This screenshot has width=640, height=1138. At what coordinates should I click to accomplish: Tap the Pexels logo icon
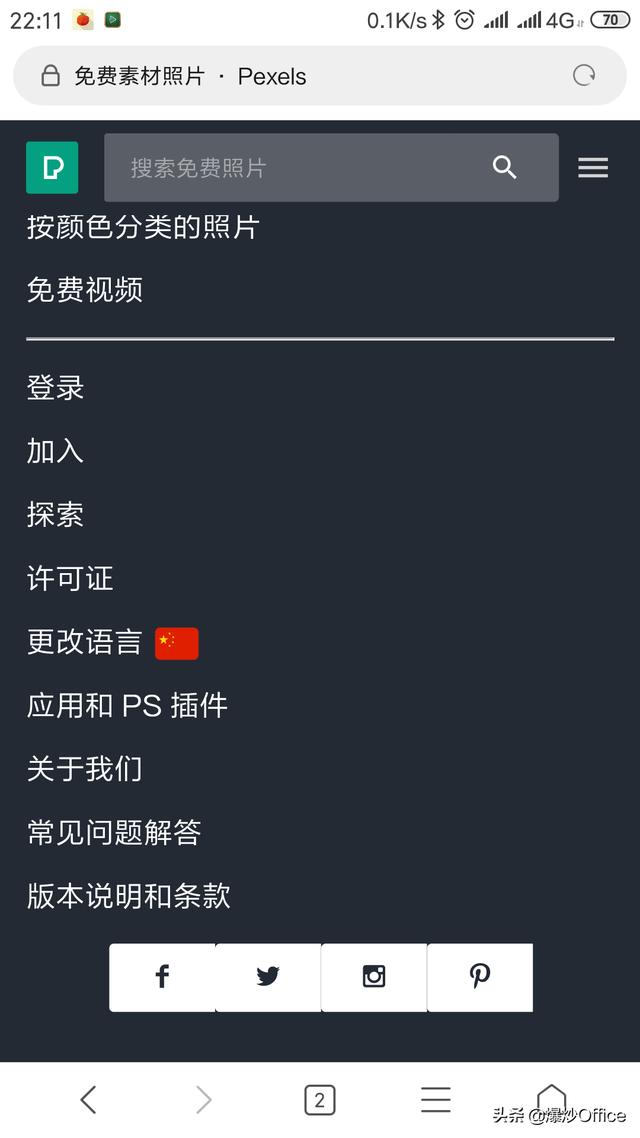pos(52,167)
